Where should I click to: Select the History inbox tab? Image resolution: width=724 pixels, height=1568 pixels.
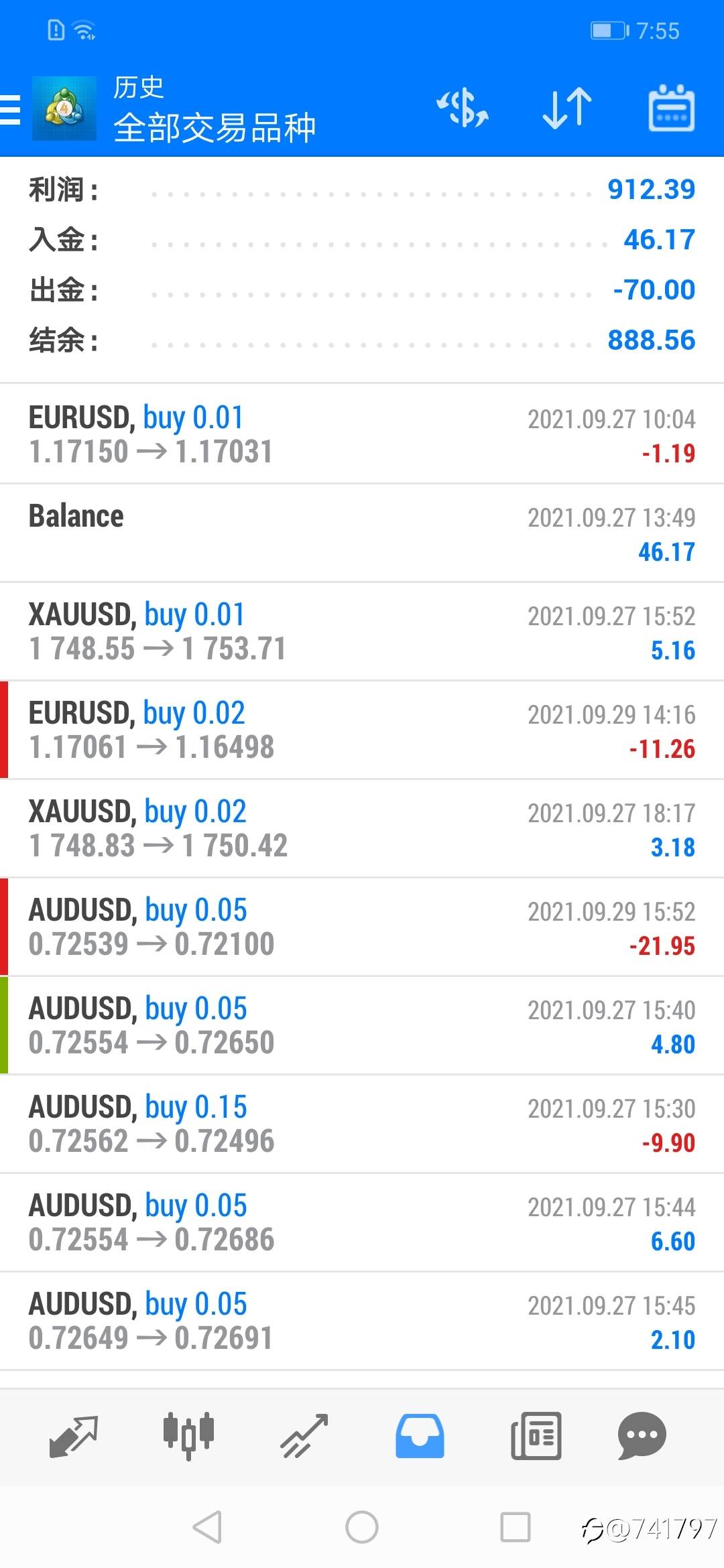click(420, 1436)
